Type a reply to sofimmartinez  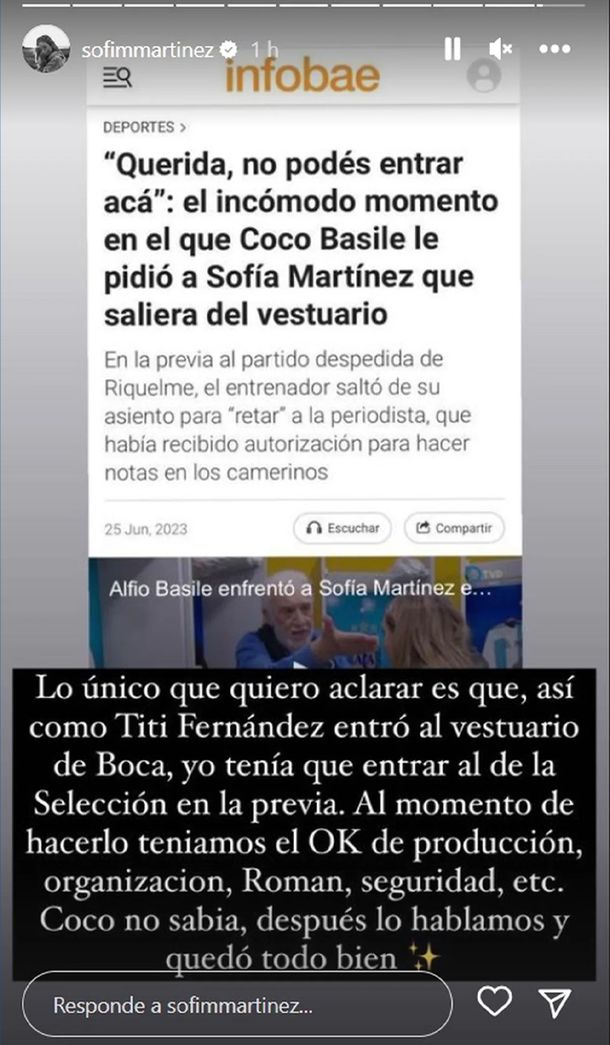click(235, 1004)
